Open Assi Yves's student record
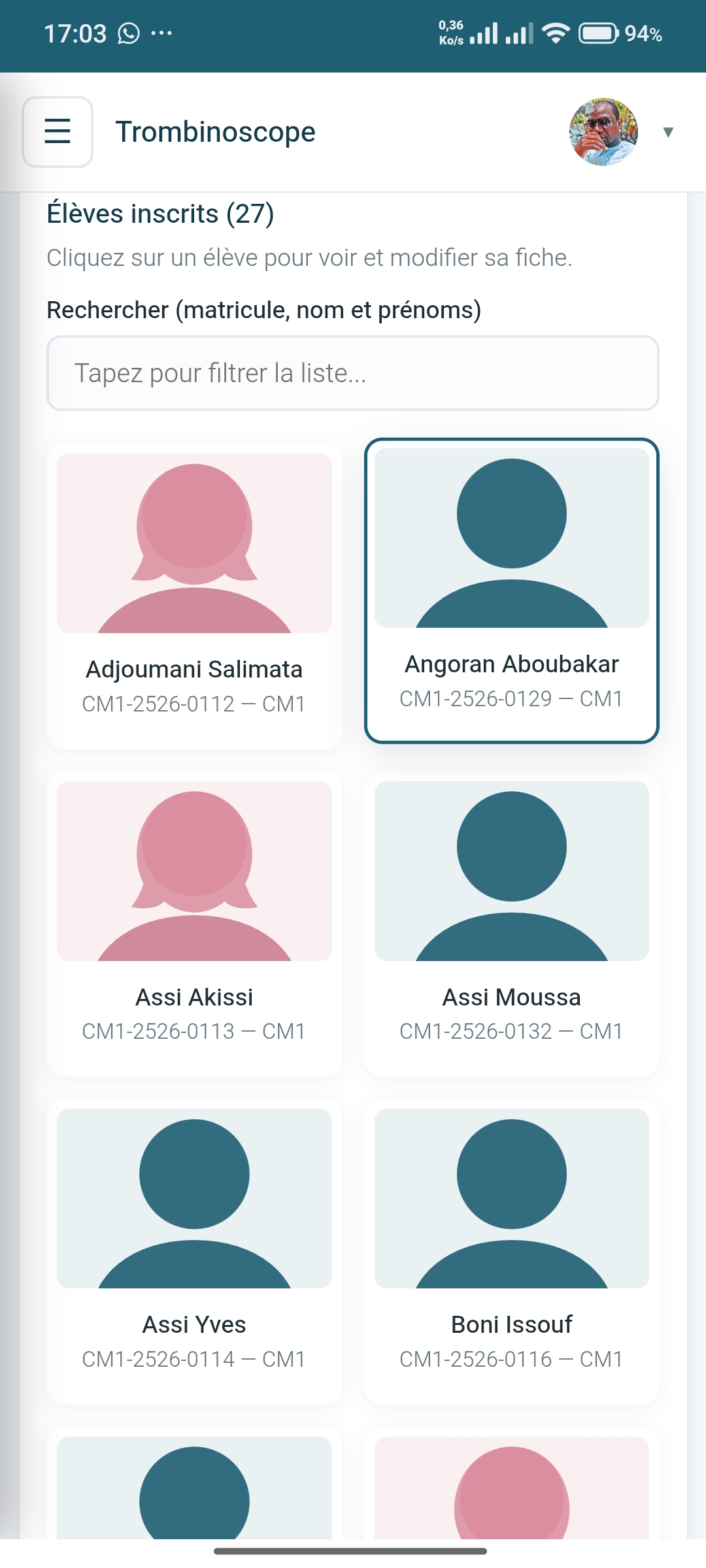The image size is (706, 1568). tap(194, 1251)
